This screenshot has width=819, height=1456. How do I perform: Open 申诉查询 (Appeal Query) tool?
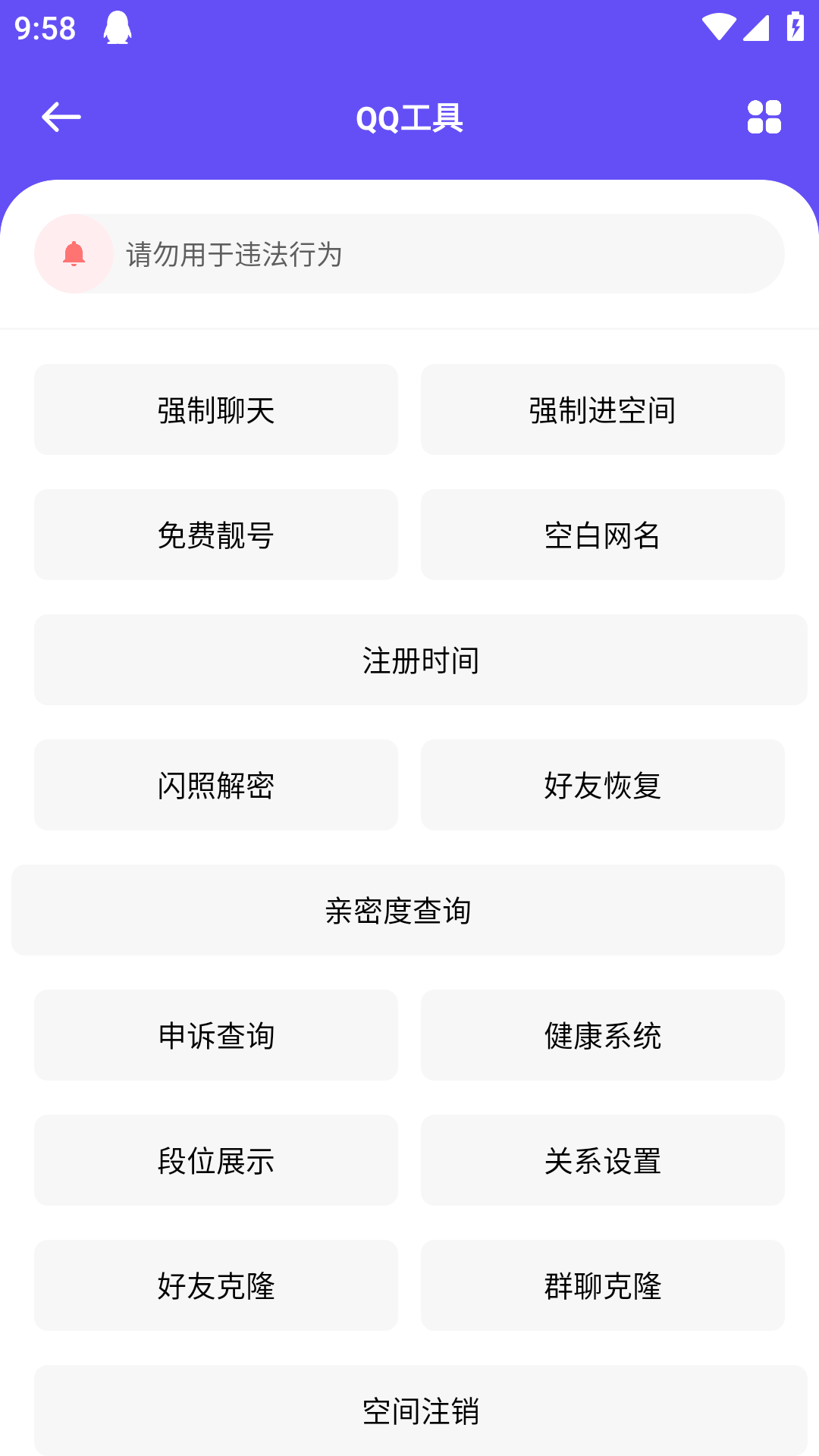pos(215,1035)
